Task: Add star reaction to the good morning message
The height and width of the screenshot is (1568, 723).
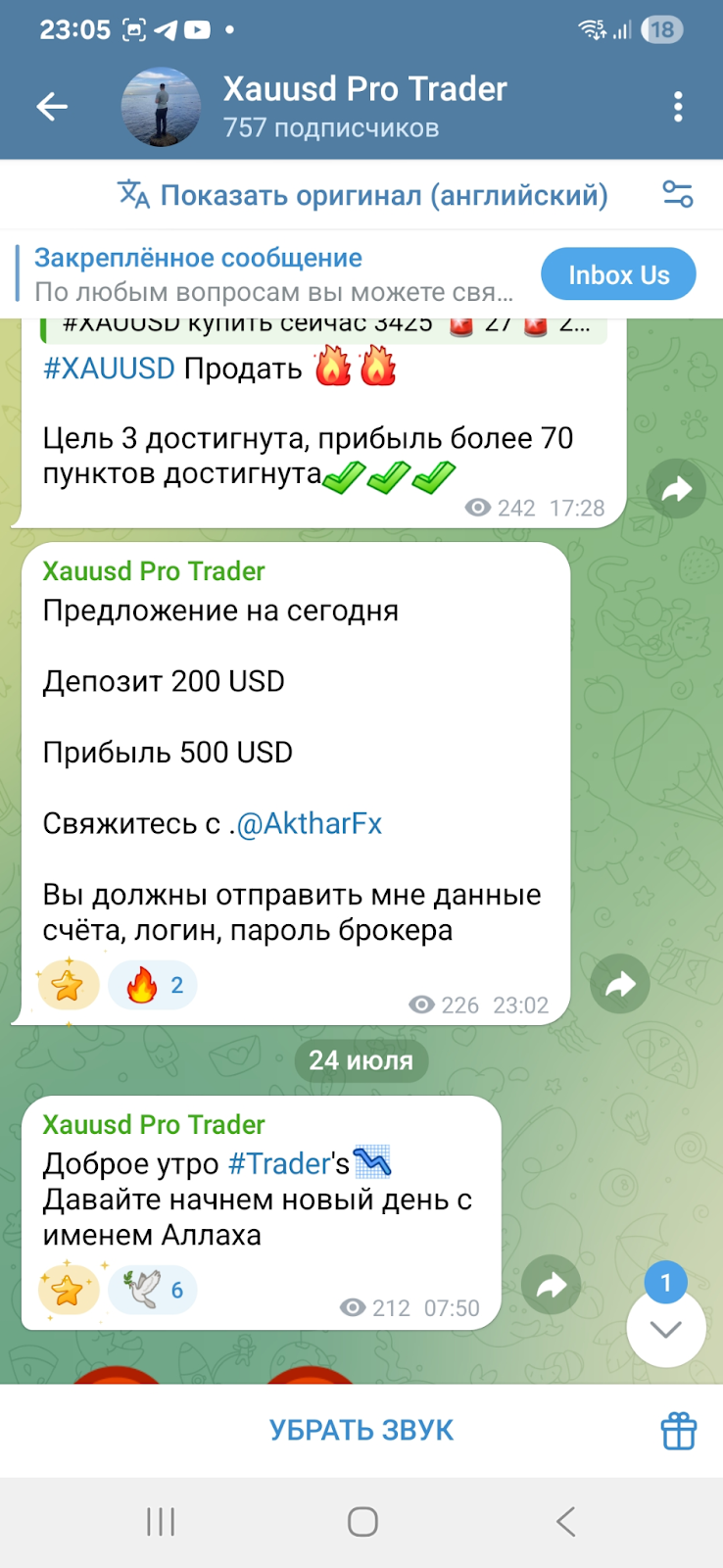Action: coord(68,1289)
